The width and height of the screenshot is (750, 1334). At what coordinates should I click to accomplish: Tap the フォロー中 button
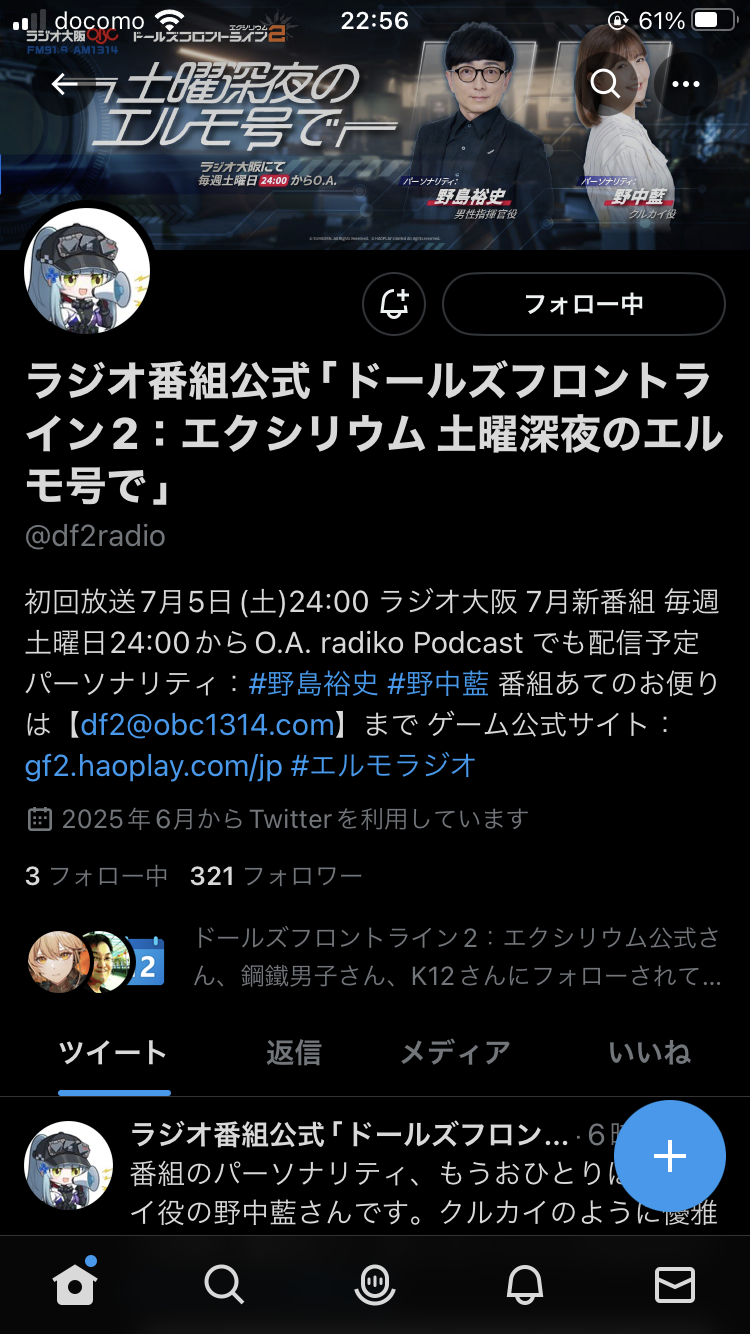[584, 304]
